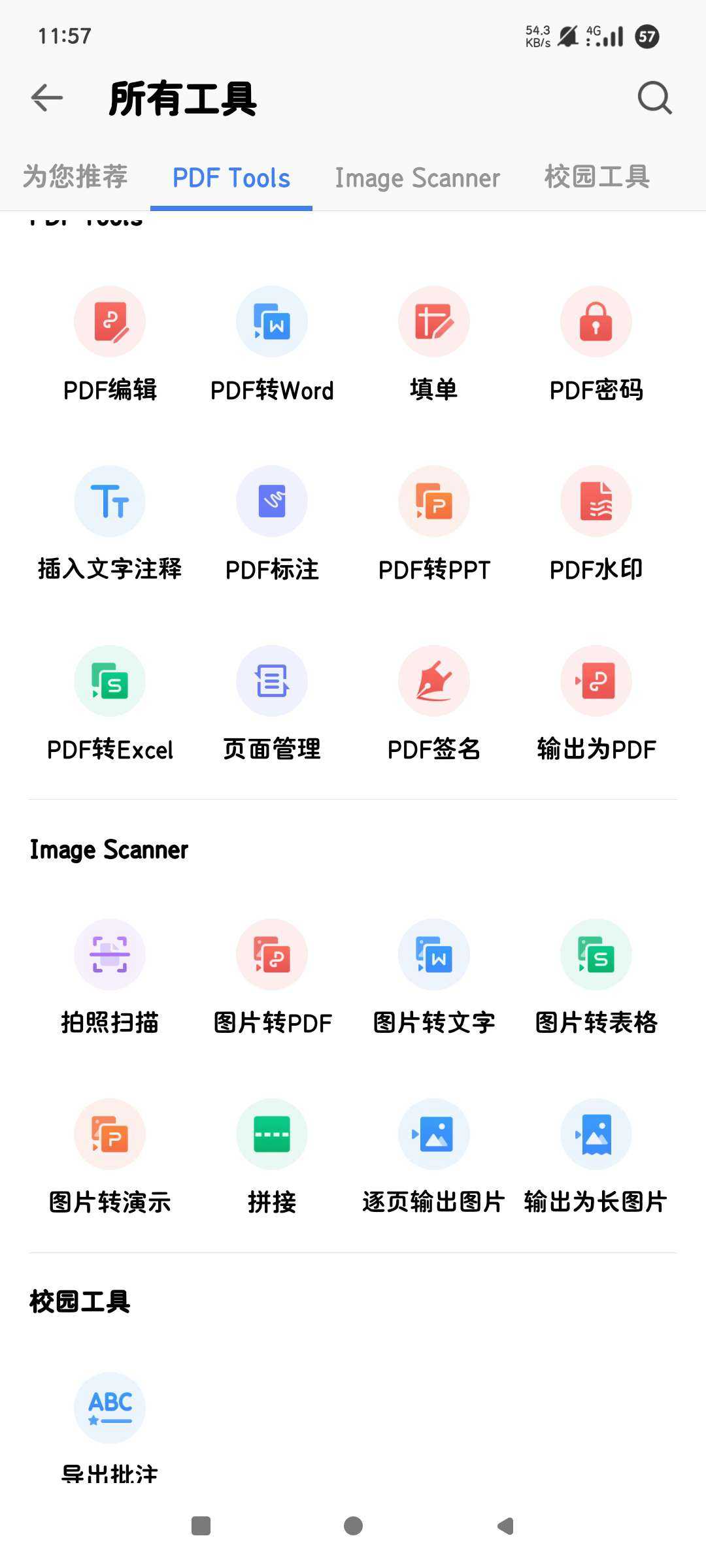Open the search magnifier
This screenshot has width=706, height=1568.
point(654,98)
